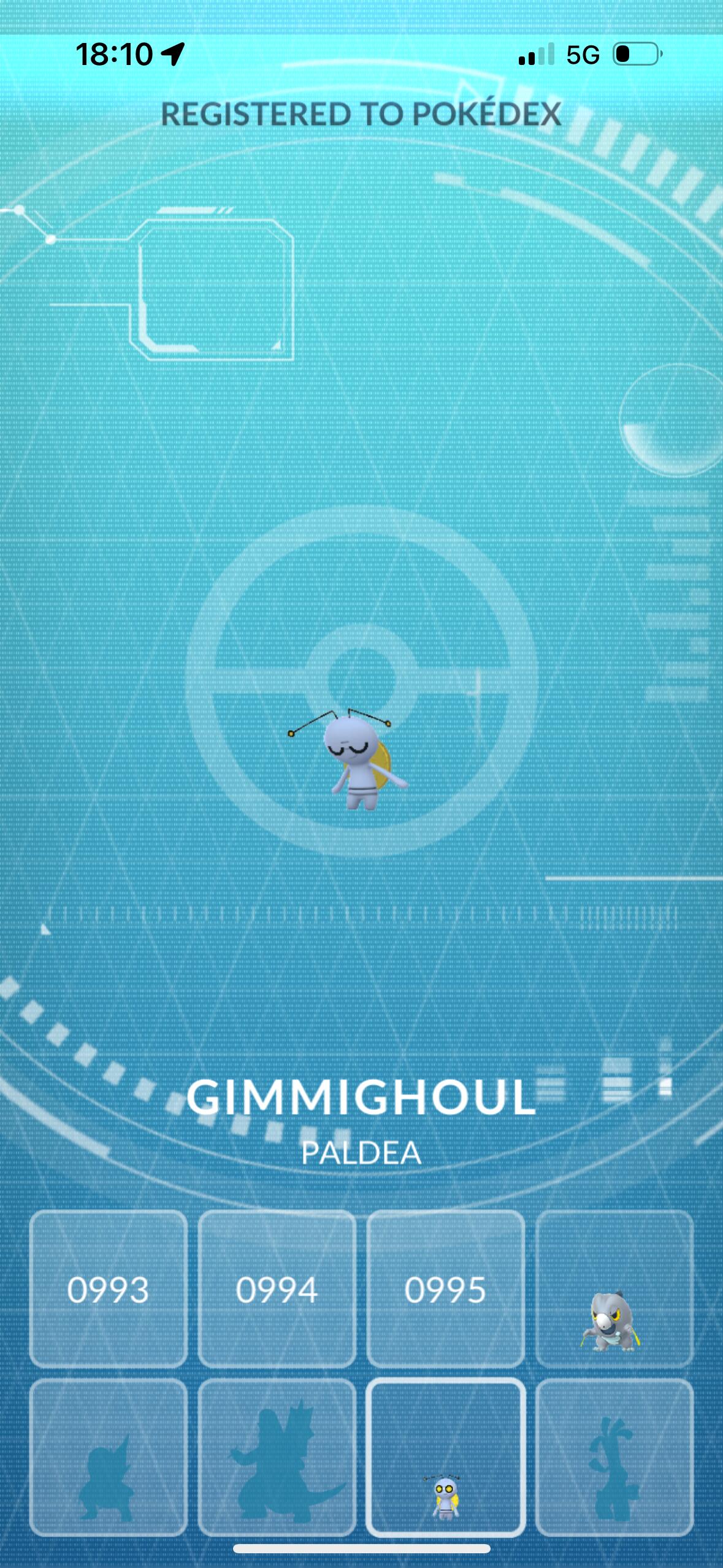Open the large dragon silhouette tile
The image size is (723, 1568).
tap(277, 1458)
